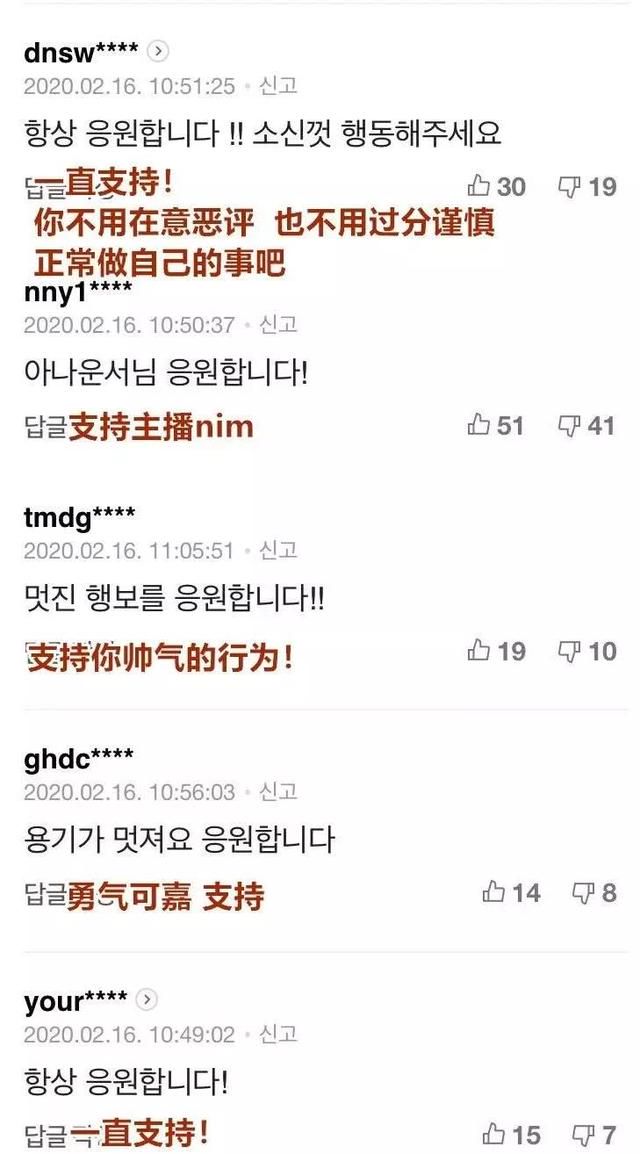Viewport: 640px width, 1154px height.
Task: Dislike the comment by dnsw****
Action: (587, 187)
